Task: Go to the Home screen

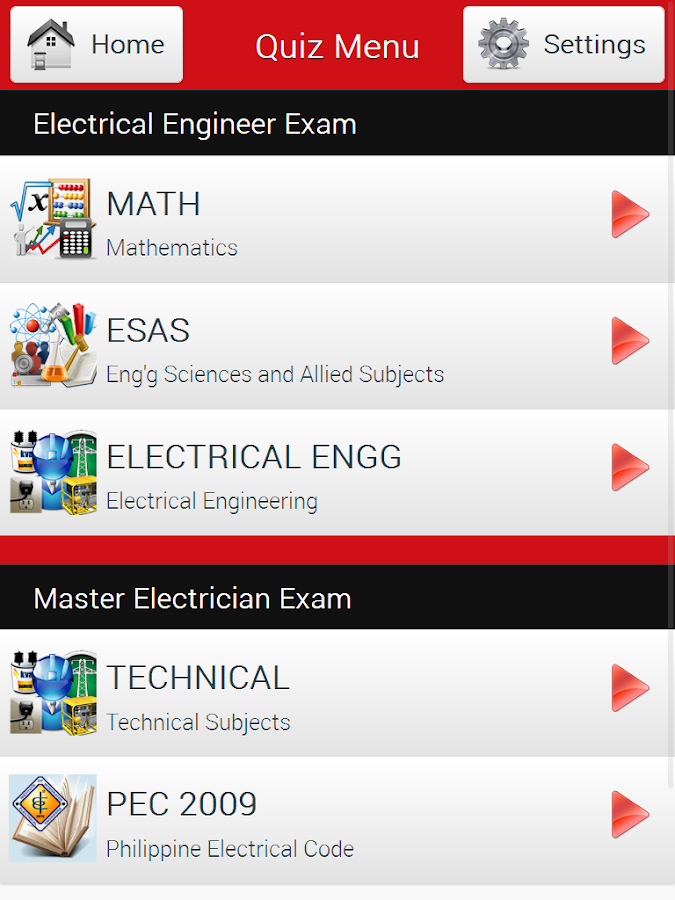Action: (96, 45)
